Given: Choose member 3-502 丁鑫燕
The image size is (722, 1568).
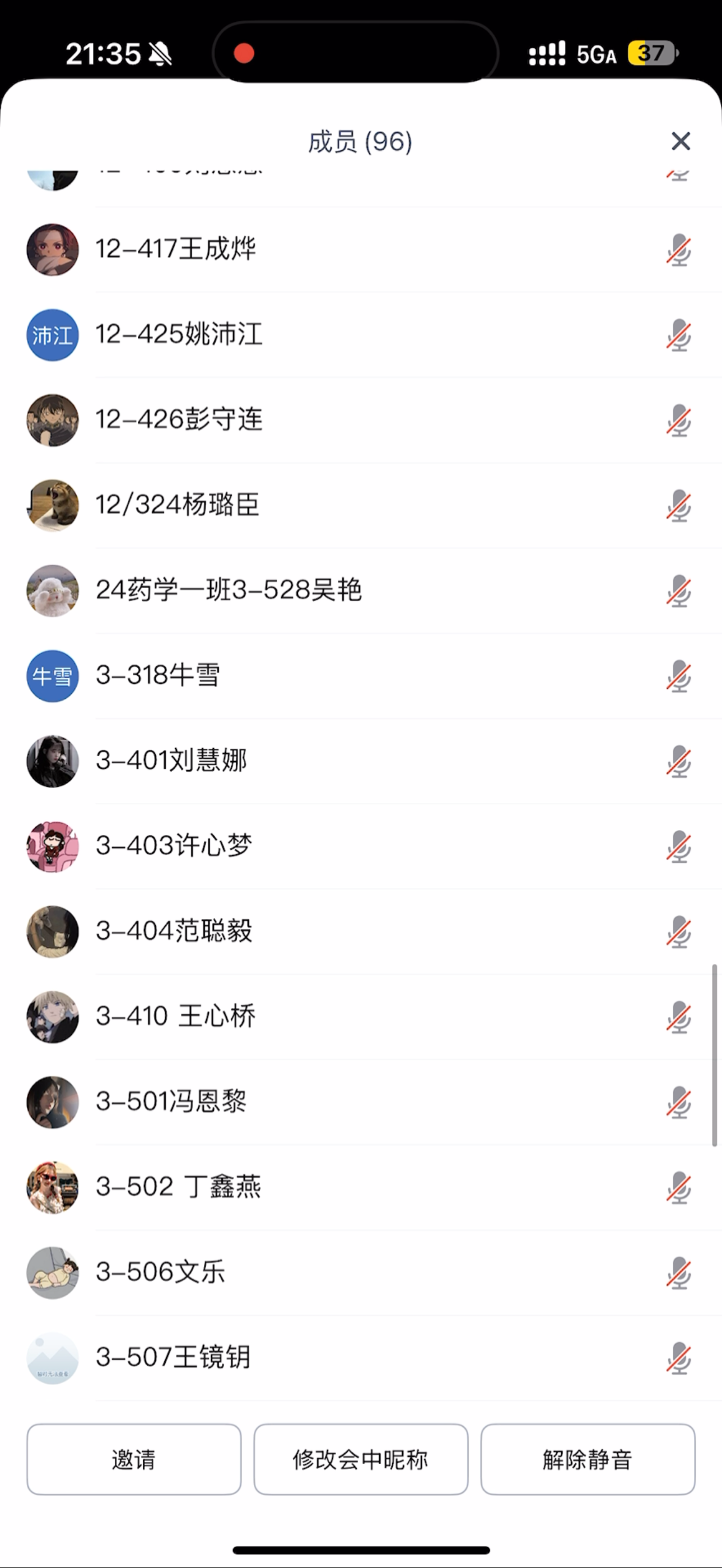Looking at the screenshot, I should point(178,1186).
